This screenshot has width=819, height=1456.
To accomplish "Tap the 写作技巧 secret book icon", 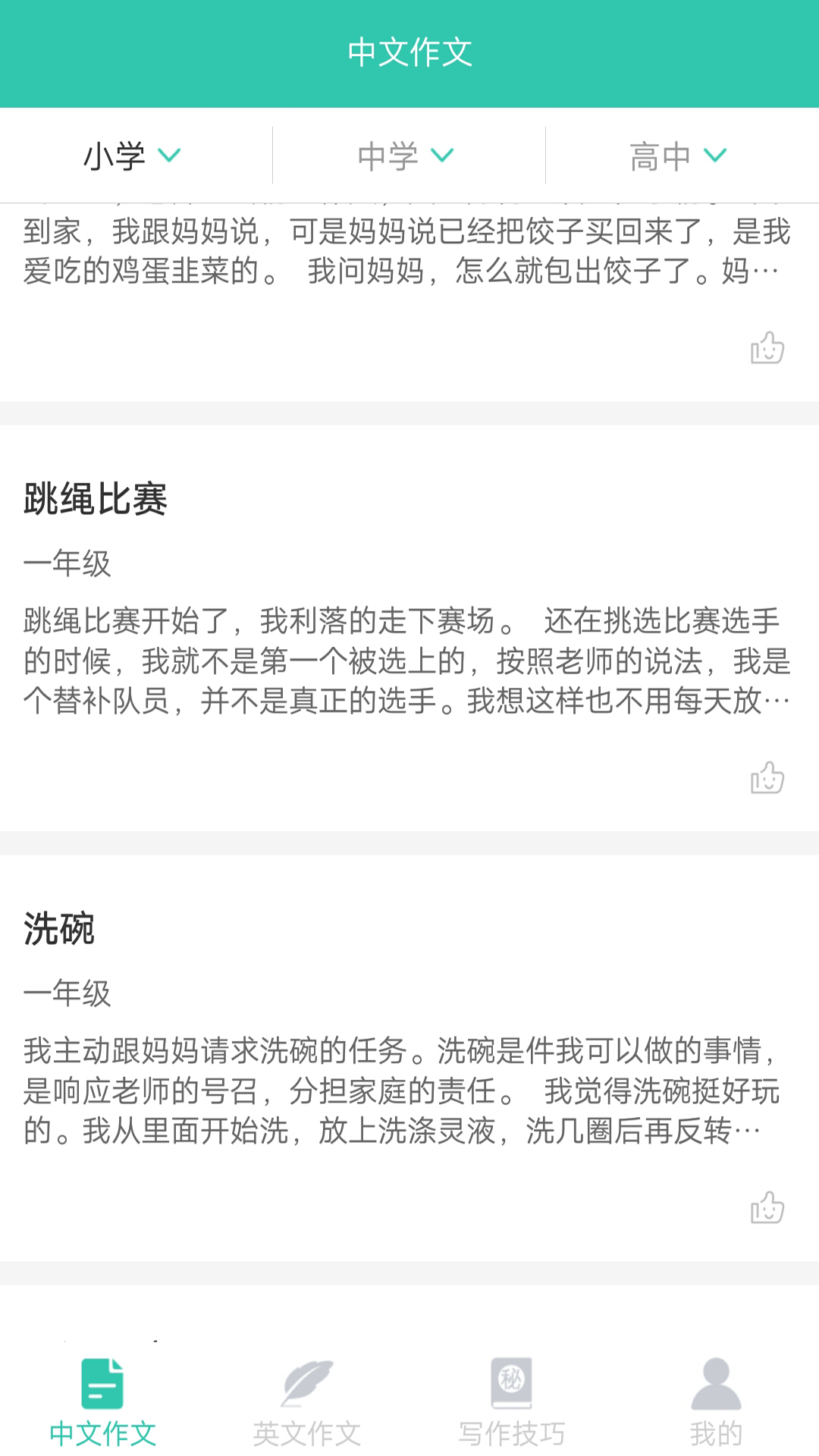I will [x=512, y=1383].
